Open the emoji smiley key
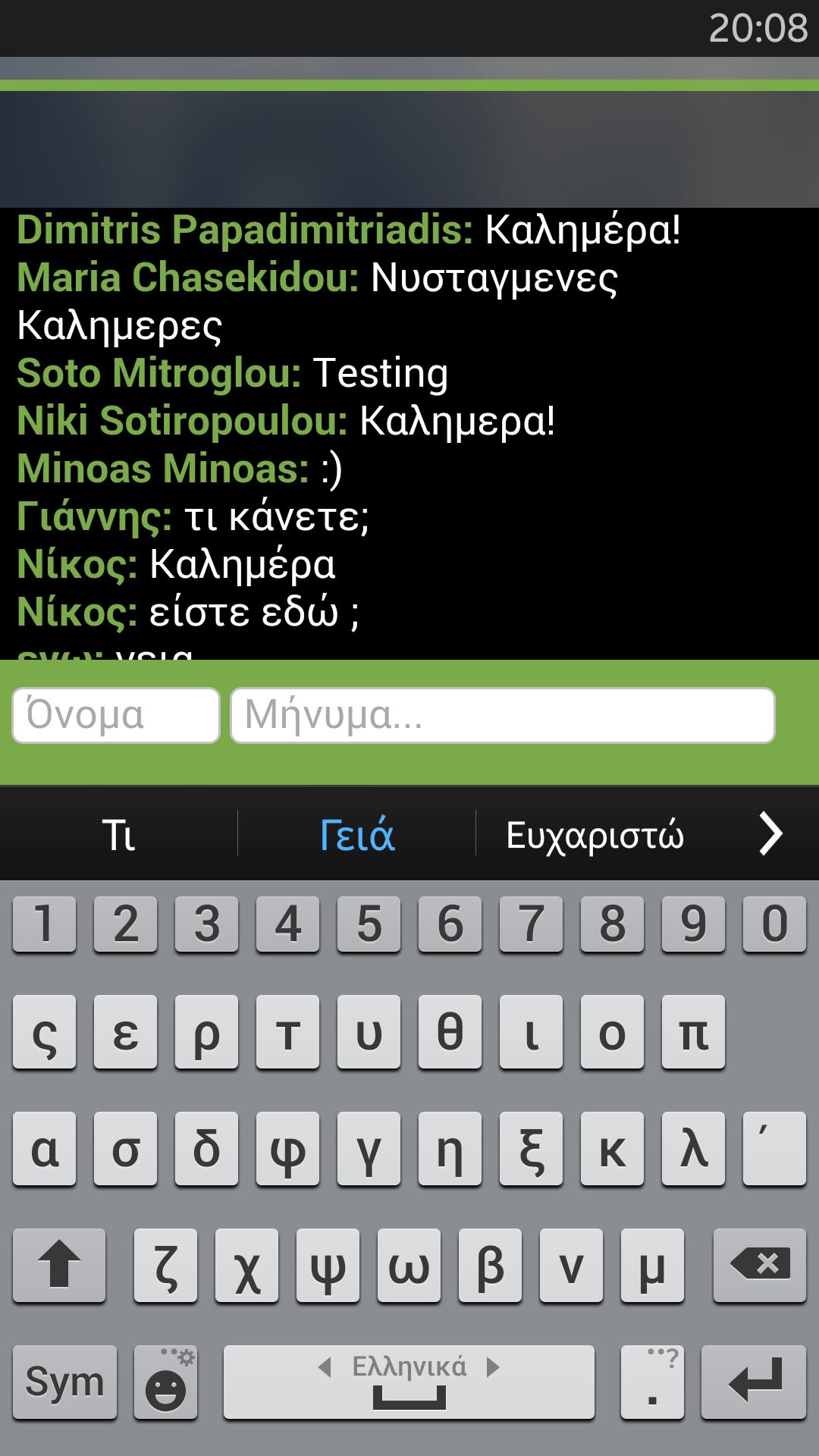Viewport: 819px width, 1456px height. pyautogui.click(x=165, y=1382)
